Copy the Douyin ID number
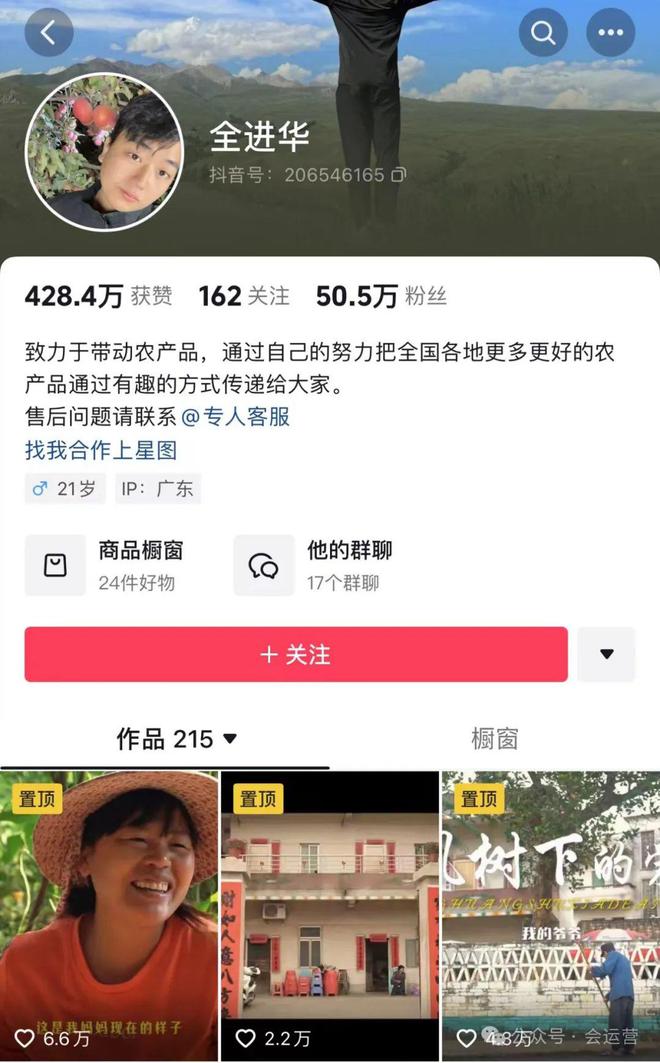The image size is (660, 1063). point(399,174)
